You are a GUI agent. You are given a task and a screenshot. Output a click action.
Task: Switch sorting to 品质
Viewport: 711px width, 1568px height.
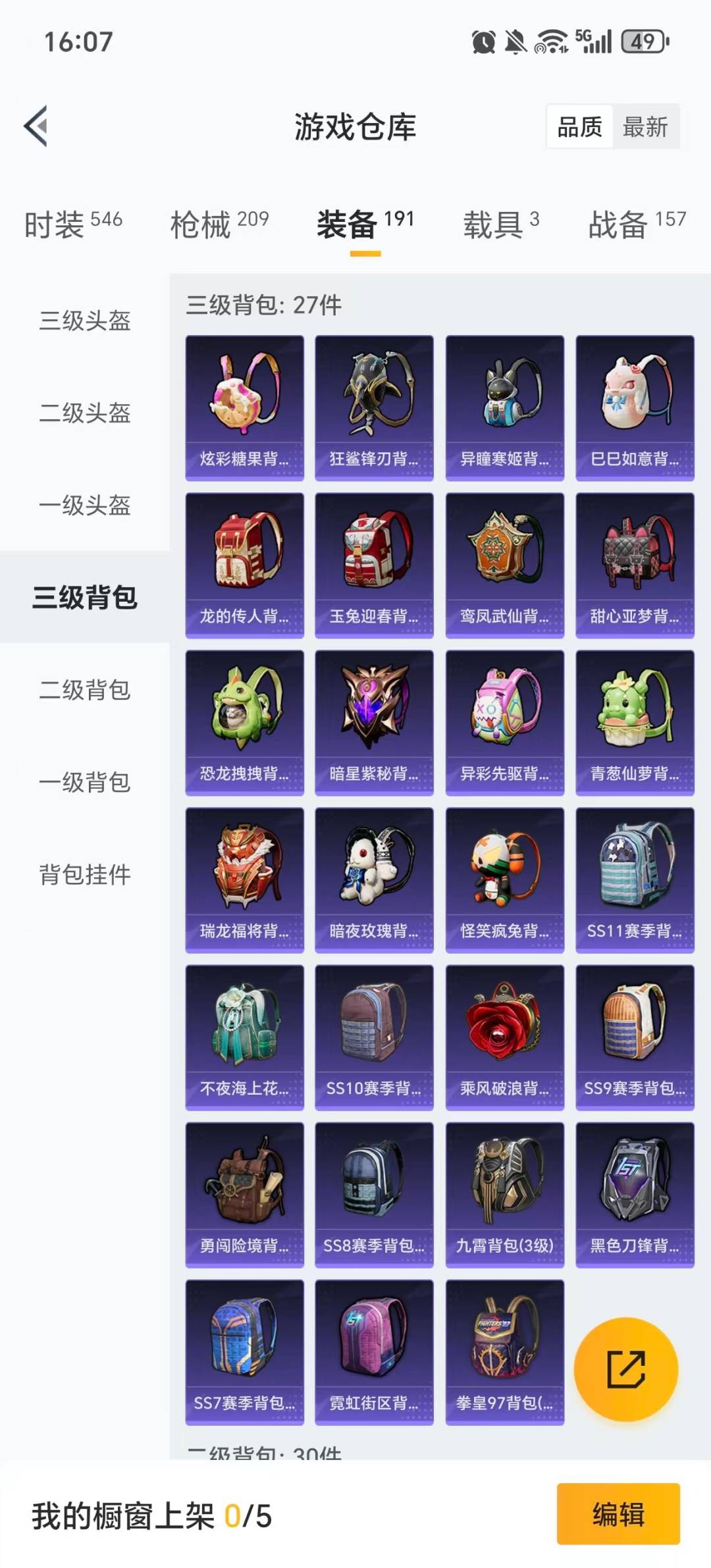[x=578, y=127]
